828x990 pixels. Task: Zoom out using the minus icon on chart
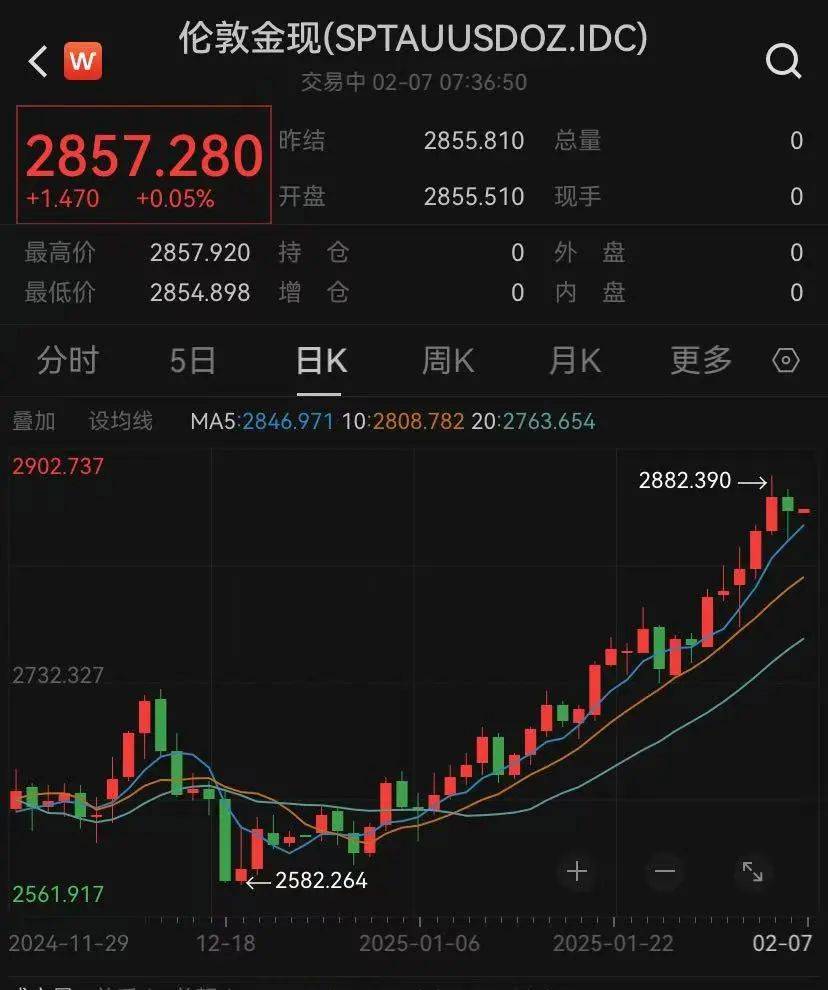[664, 872]
